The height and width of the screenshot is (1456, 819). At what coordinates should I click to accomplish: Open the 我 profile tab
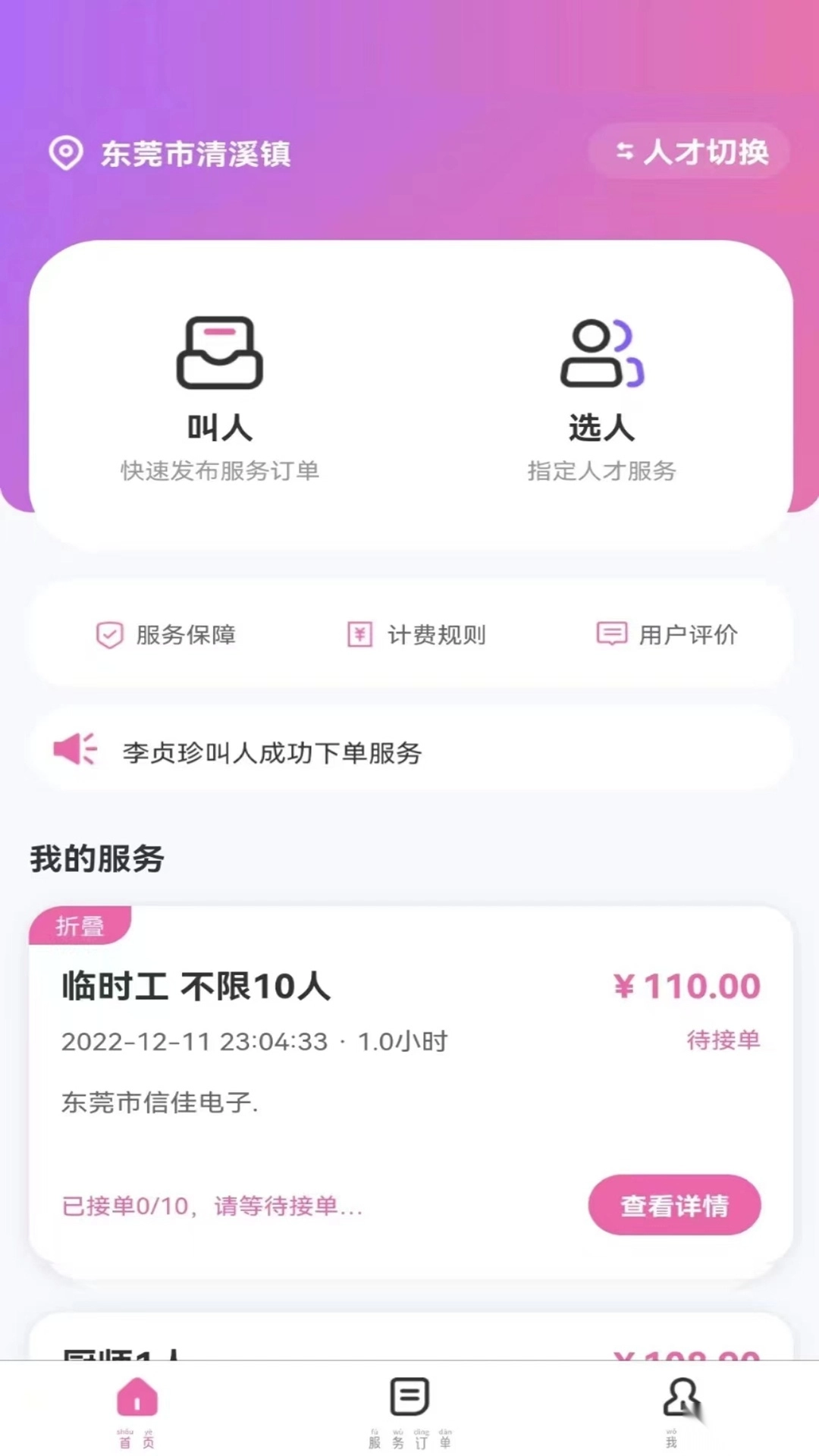tap(682, 1410)
